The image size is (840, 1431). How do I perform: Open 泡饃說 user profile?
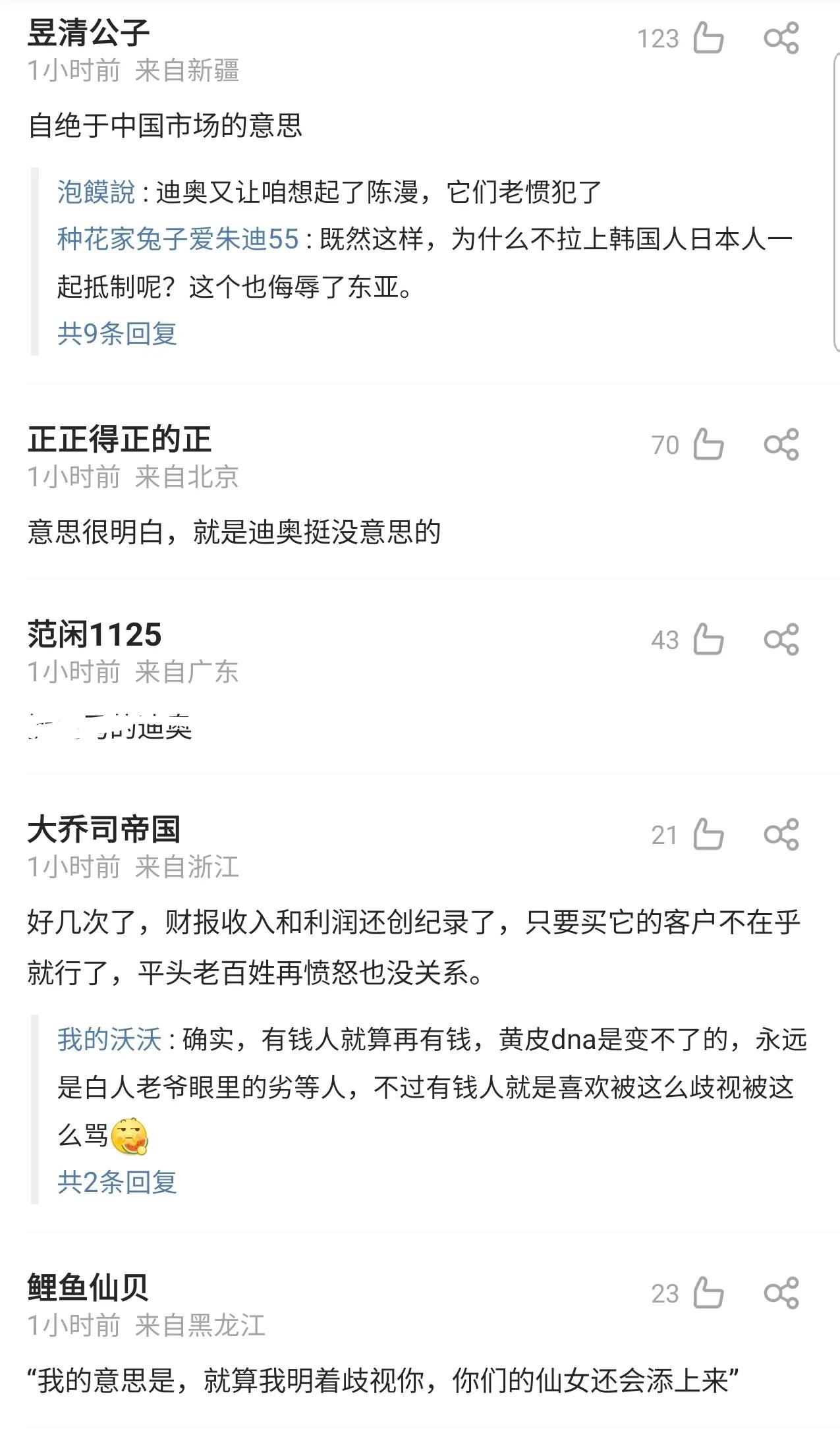click(96, 192)
